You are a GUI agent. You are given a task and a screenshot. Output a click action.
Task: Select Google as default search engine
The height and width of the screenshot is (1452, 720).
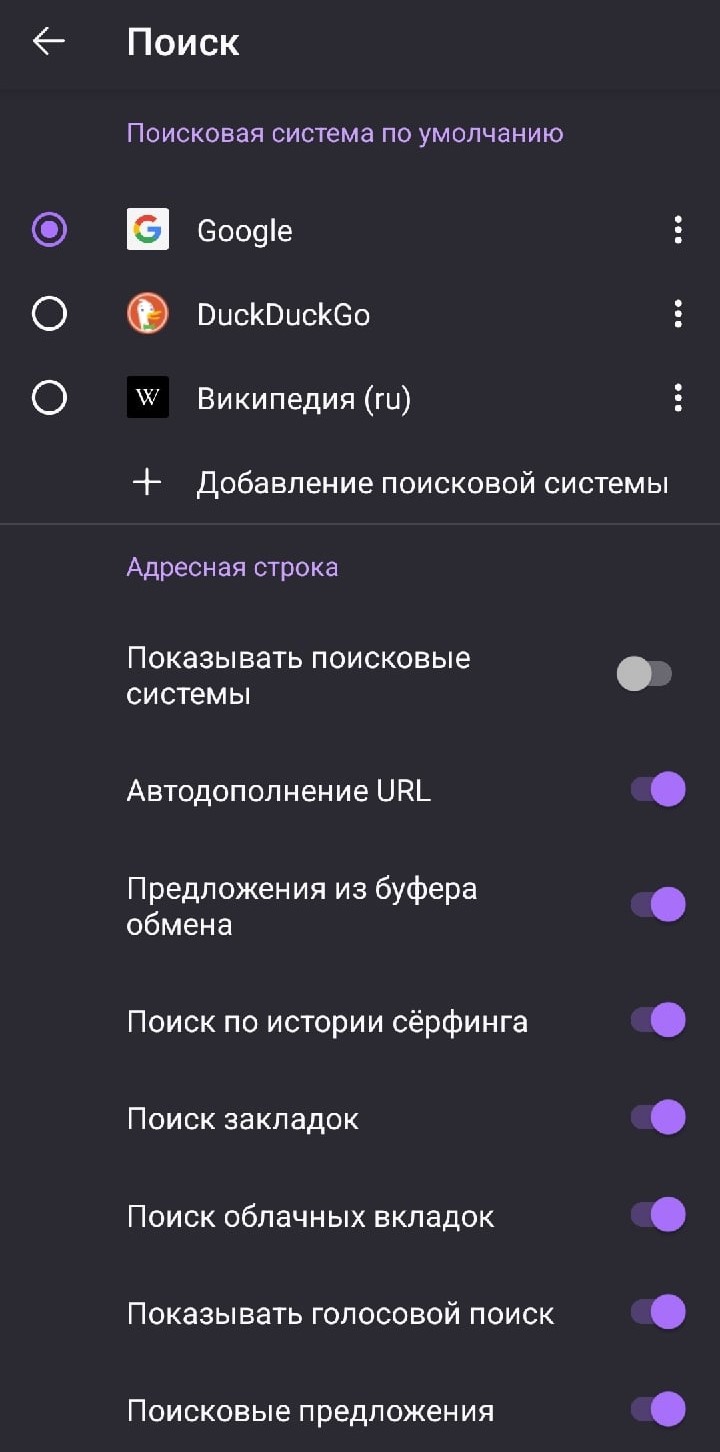(x=49, y=230)
